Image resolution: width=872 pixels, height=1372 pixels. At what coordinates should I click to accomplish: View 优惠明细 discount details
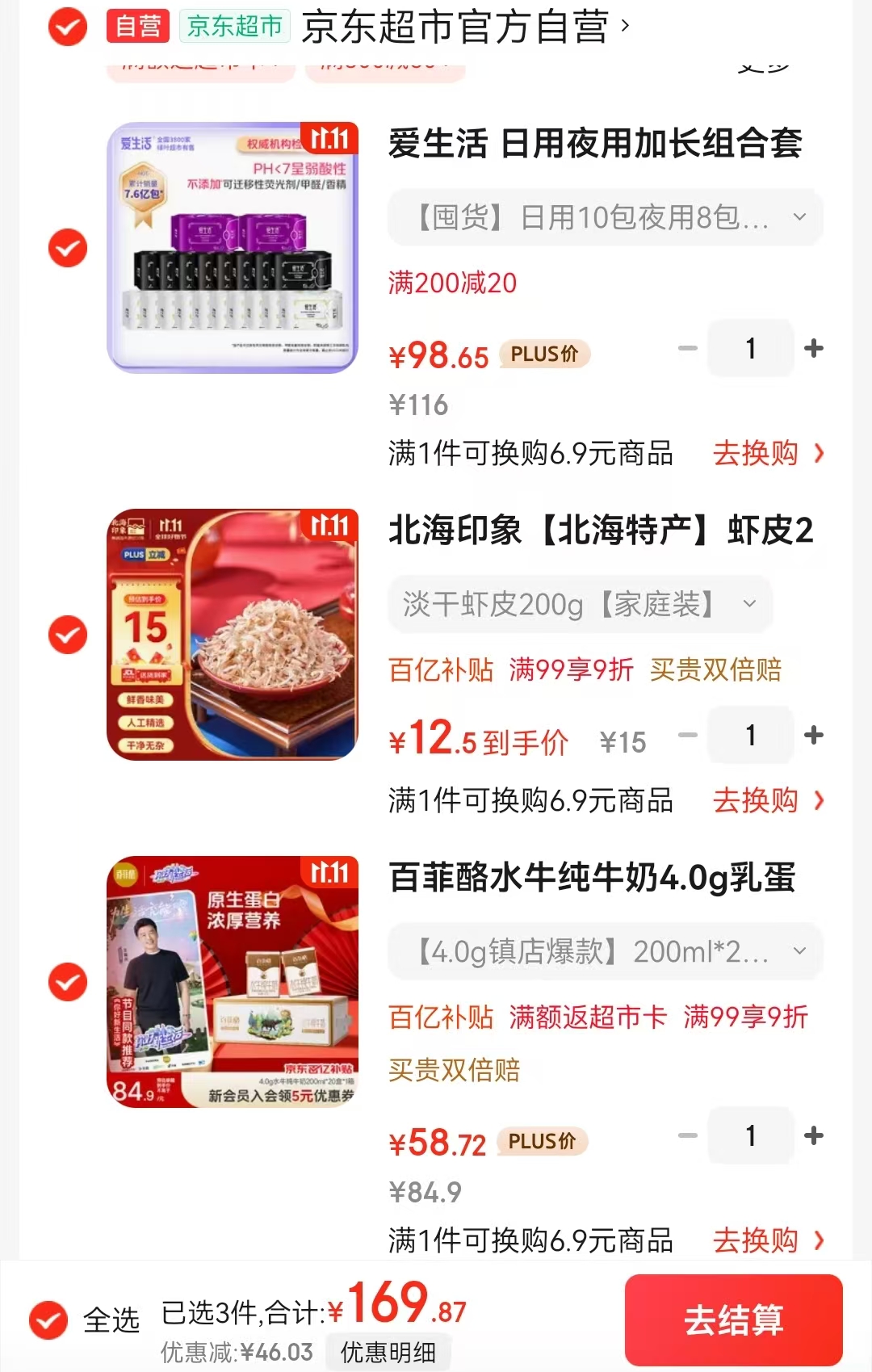(388, 1352)
